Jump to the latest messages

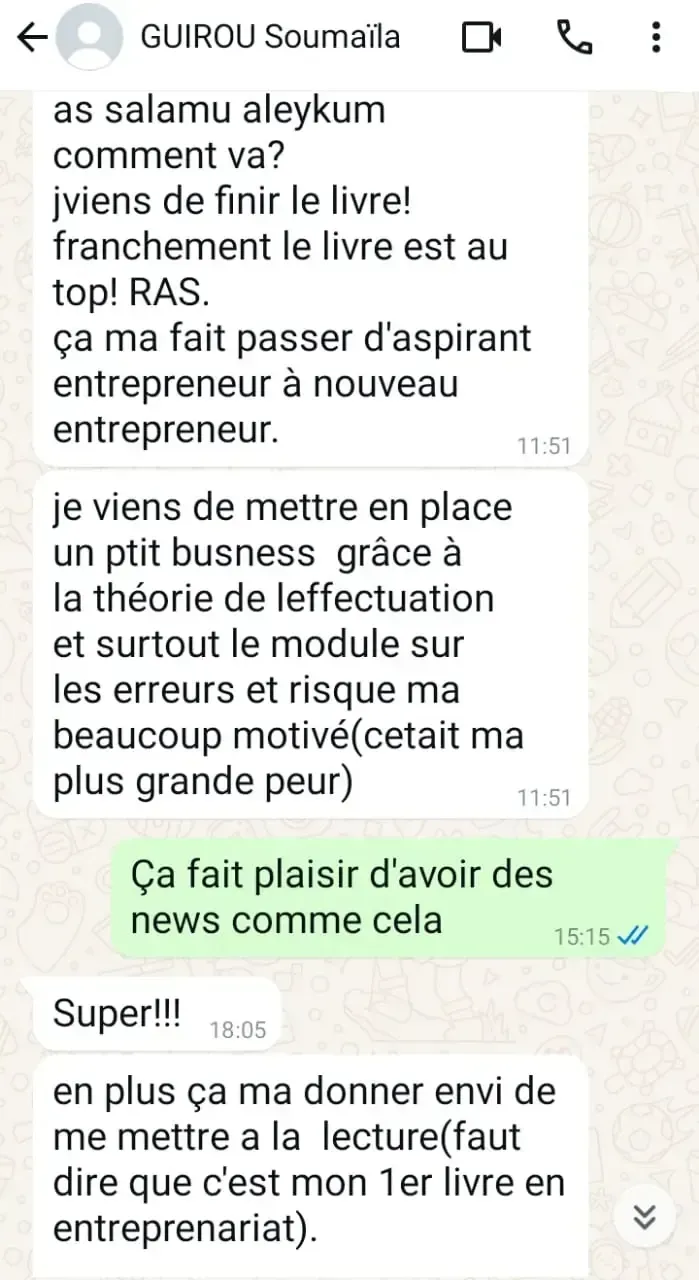(645, 1216)
